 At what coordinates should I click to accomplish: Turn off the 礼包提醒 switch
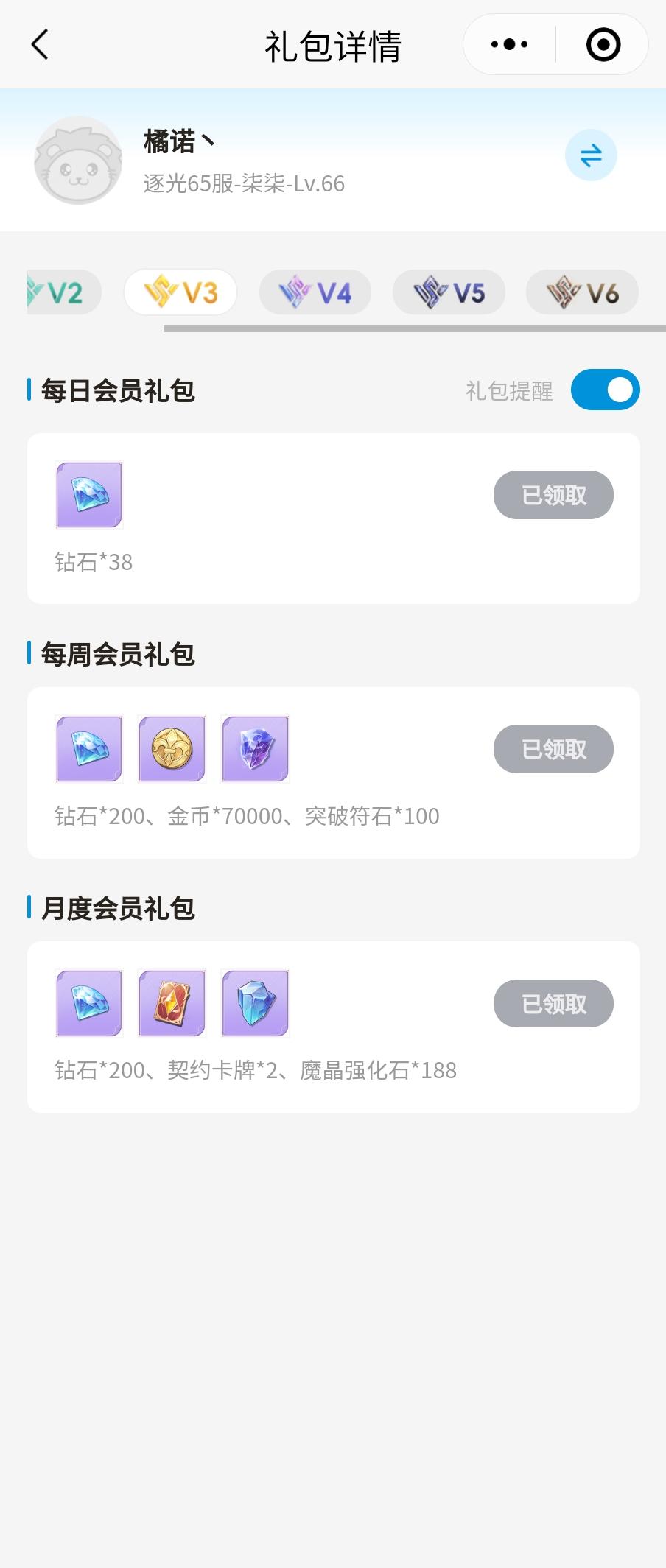click(x=605, y=390)
